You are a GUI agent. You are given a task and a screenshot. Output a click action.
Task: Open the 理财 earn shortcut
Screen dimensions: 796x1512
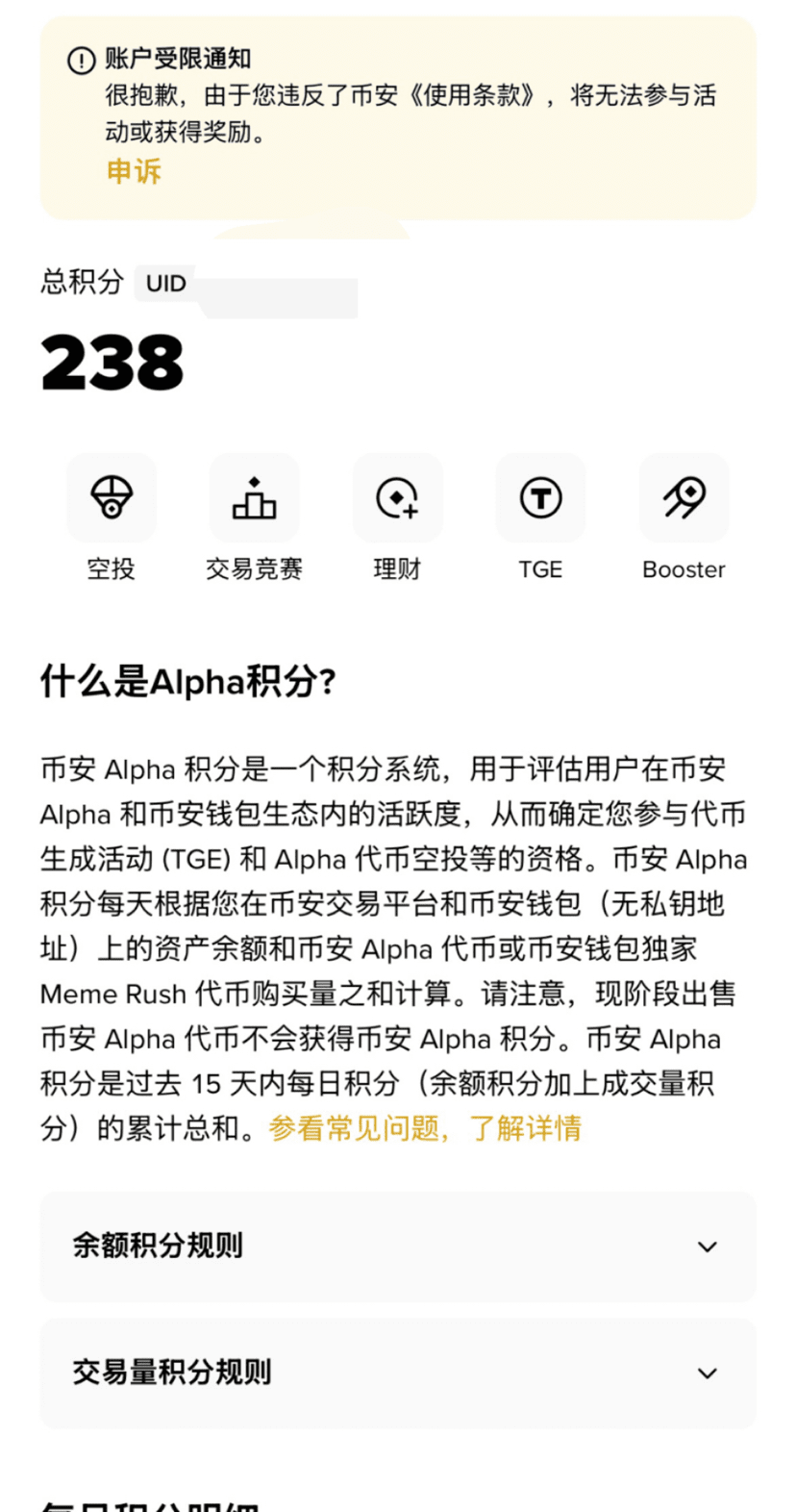397,499
